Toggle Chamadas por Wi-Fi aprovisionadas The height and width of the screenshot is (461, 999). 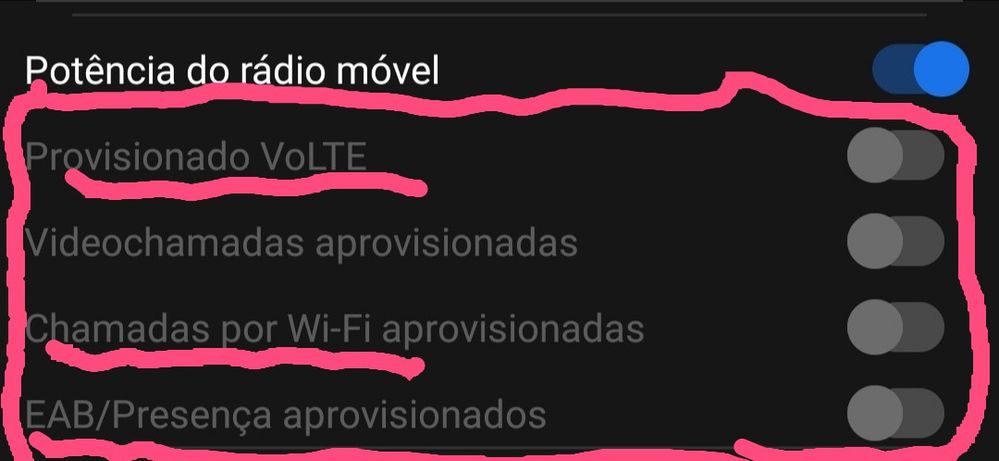[895, 327]
